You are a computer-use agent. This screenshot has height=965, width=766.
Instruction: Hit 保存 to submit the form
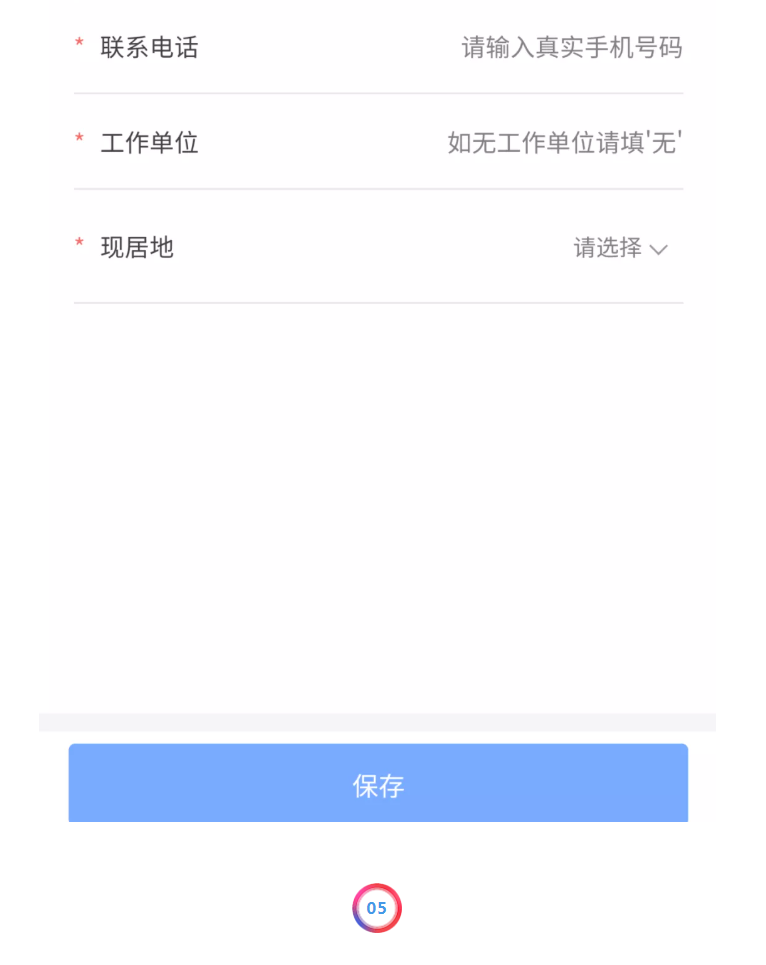[378, 783]
